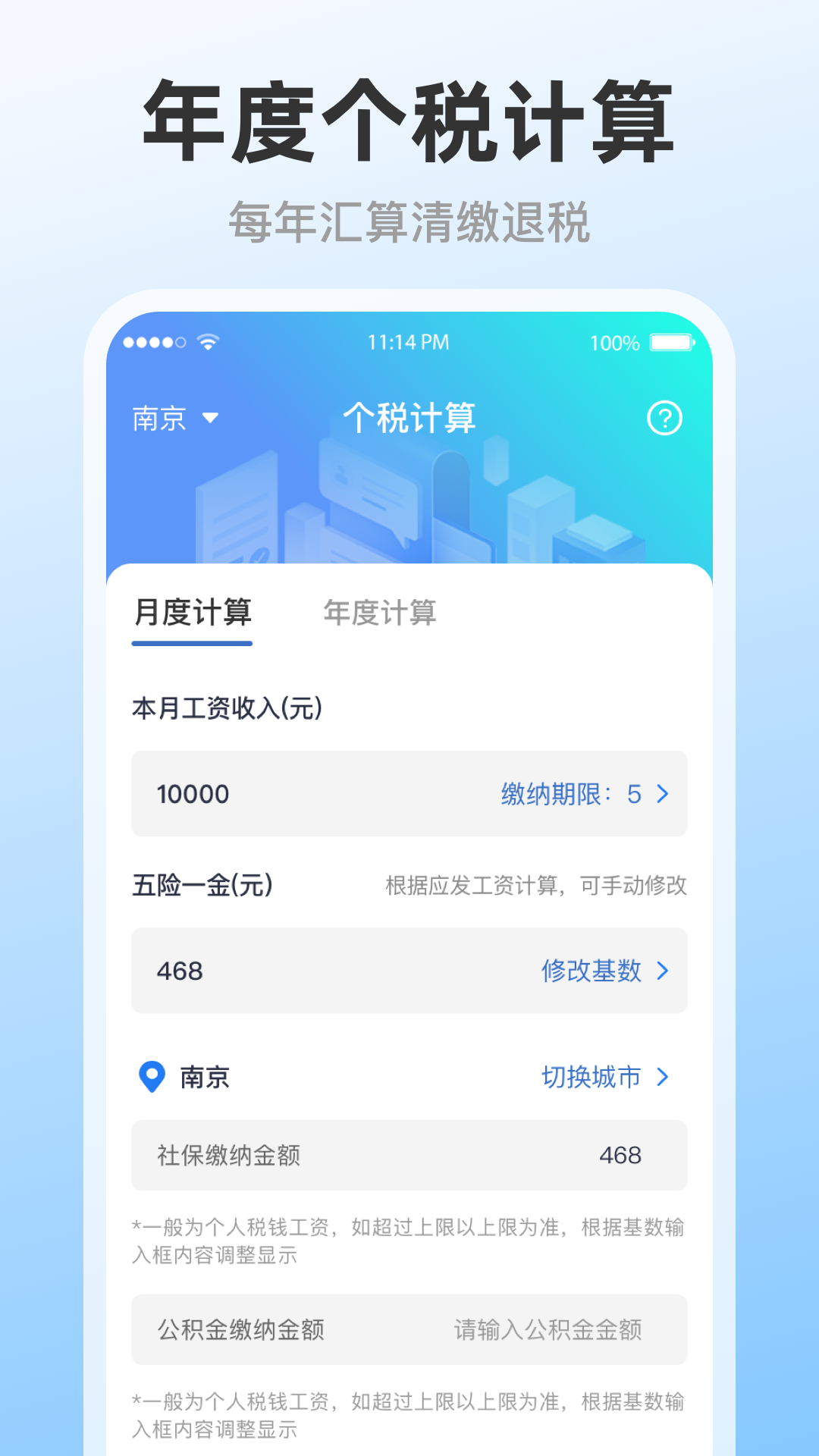Click the 缴纳期限: 5 option
Image resolution: width=819 pixels, height=1456 pixels.
tap(576, 794)
